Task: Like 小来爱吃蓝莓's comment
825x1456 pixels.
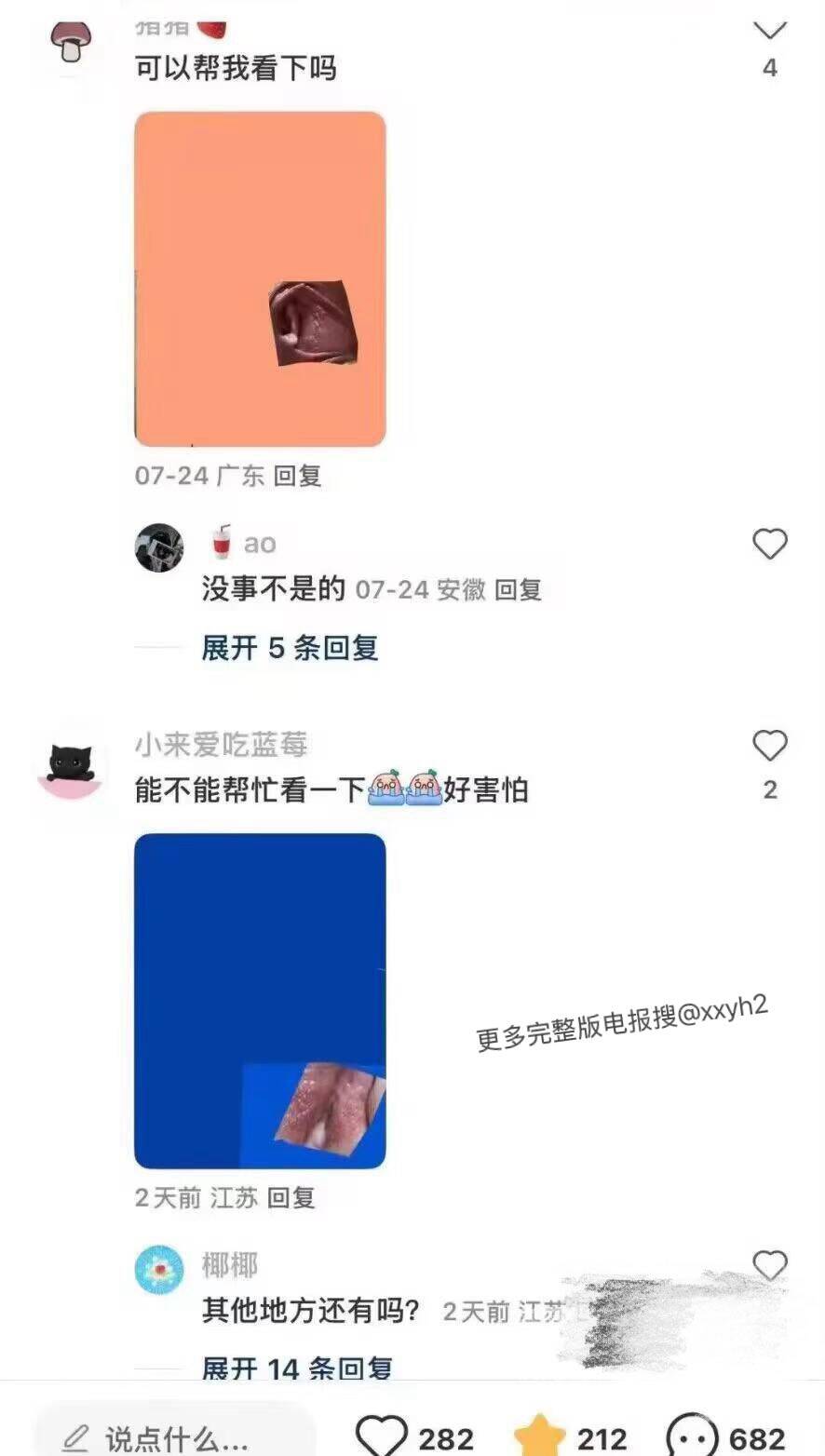Action: tap(769, 747)
